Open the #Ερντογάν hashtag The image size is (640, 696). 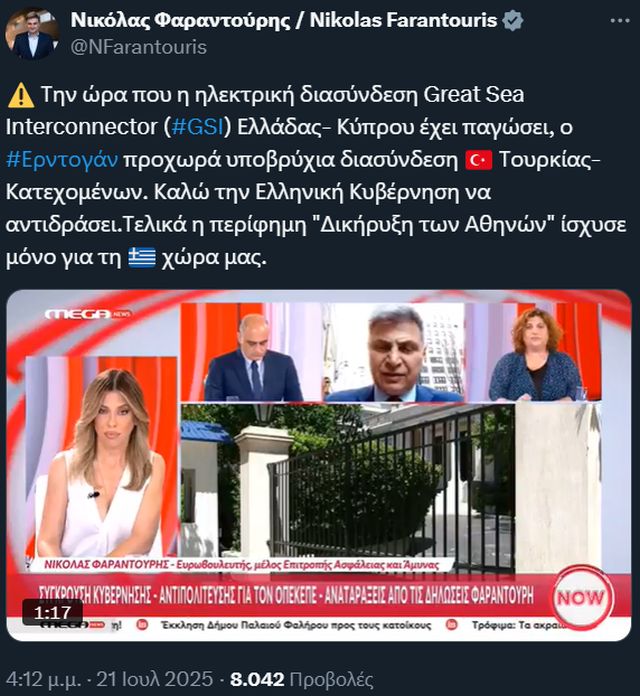[63, 160]
